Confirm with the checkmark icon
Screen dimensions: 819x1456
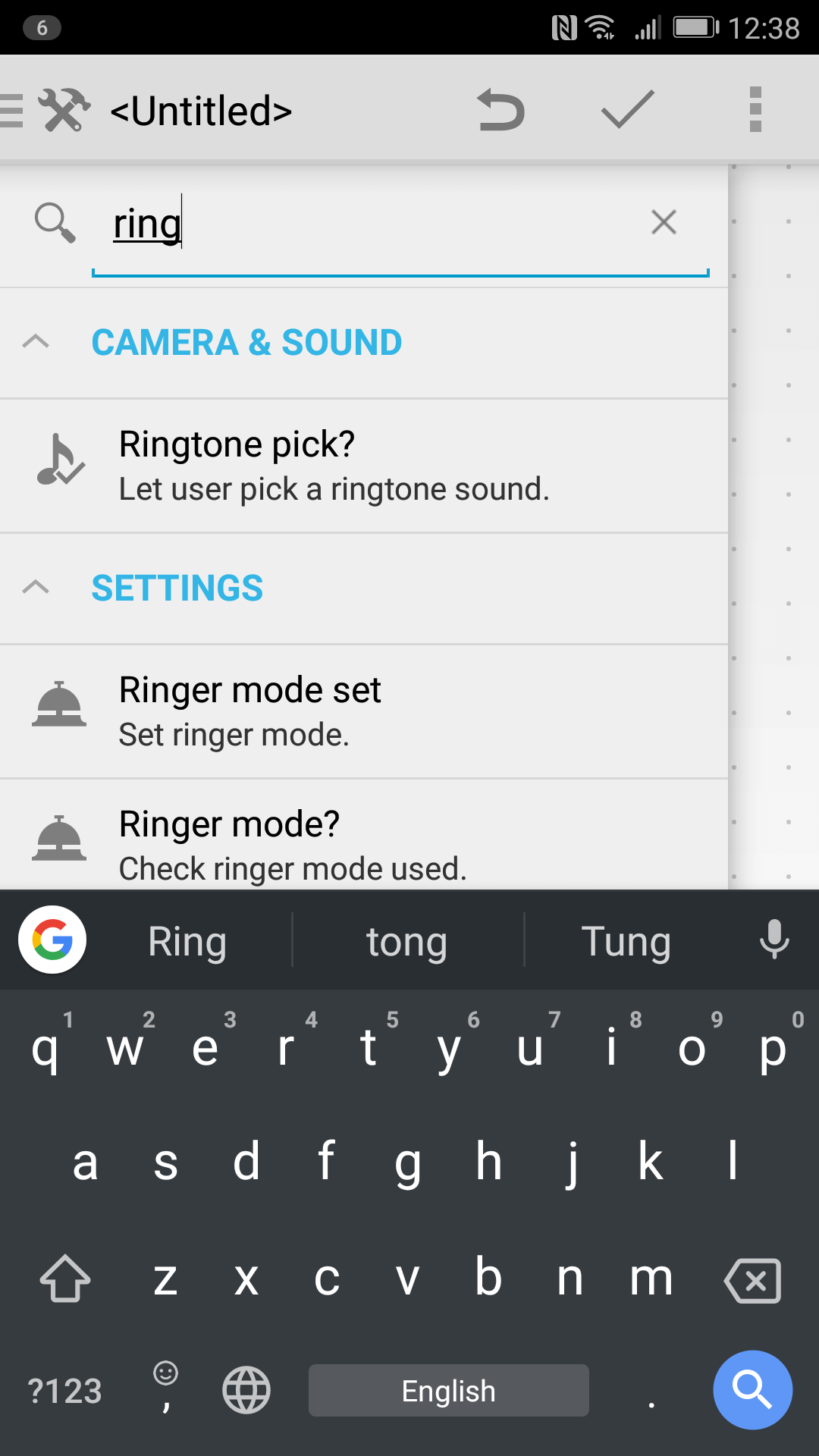click(x=628, y=110)
